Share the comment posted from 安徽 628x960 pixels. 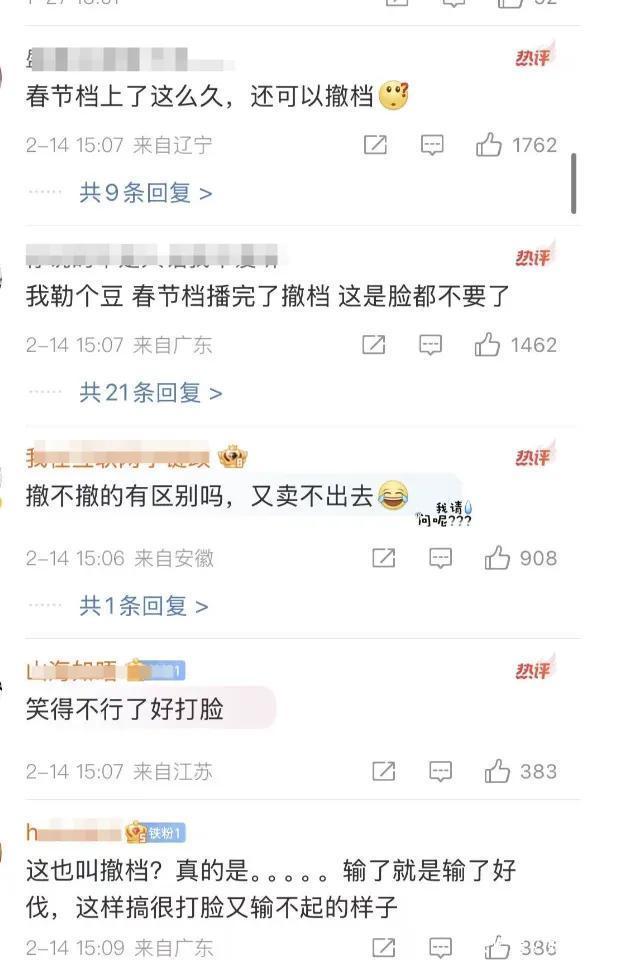tap(383, 558)
